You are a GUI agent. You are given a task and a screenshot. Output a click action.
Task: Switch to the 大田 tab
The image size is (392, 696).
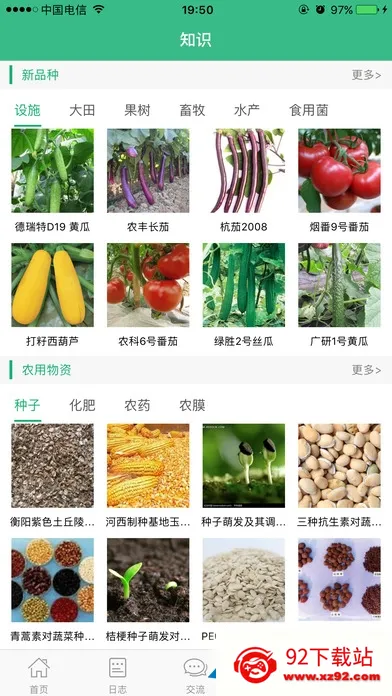82,110
